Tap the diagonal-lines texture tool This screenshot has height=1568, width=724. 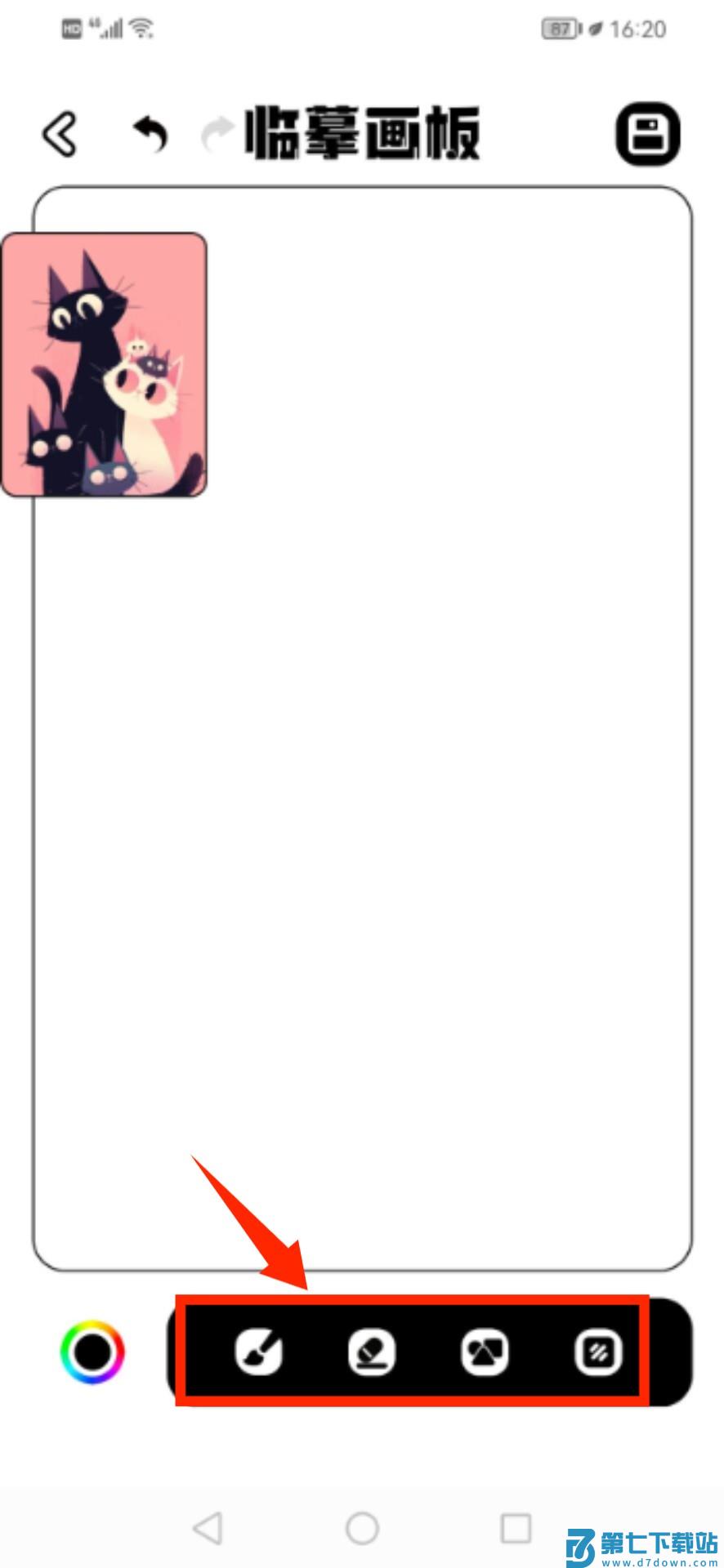598,1352
